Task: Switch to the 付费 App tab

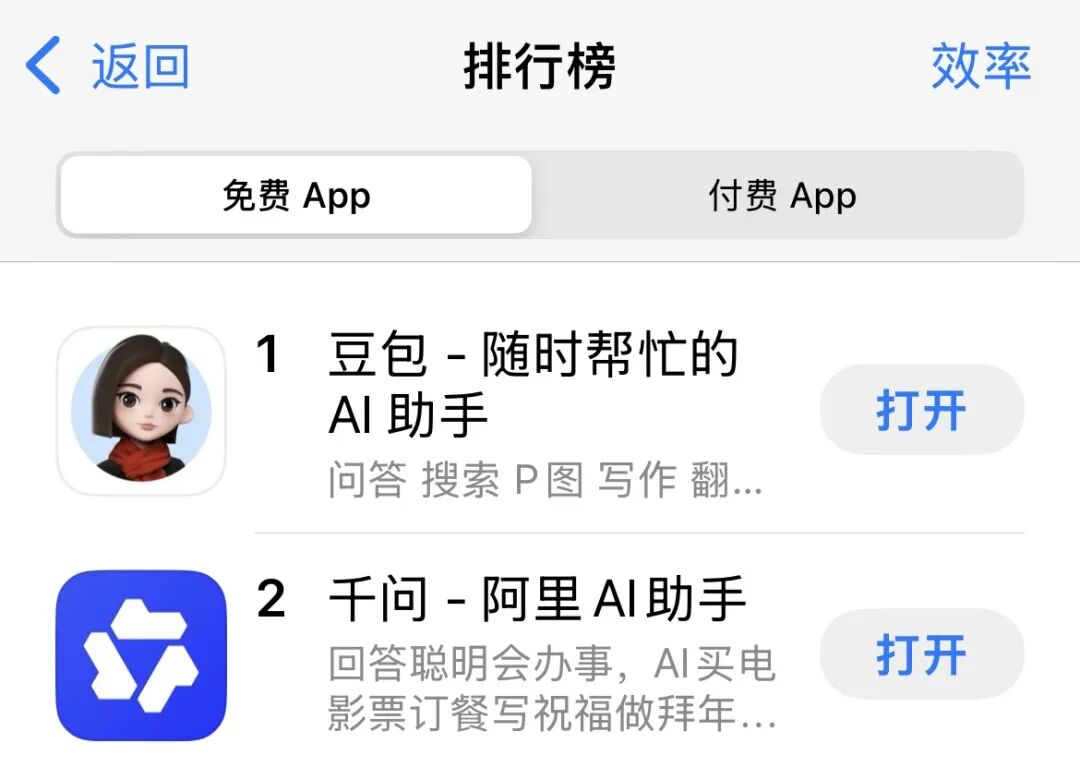Action: click(x=781, y=196)
